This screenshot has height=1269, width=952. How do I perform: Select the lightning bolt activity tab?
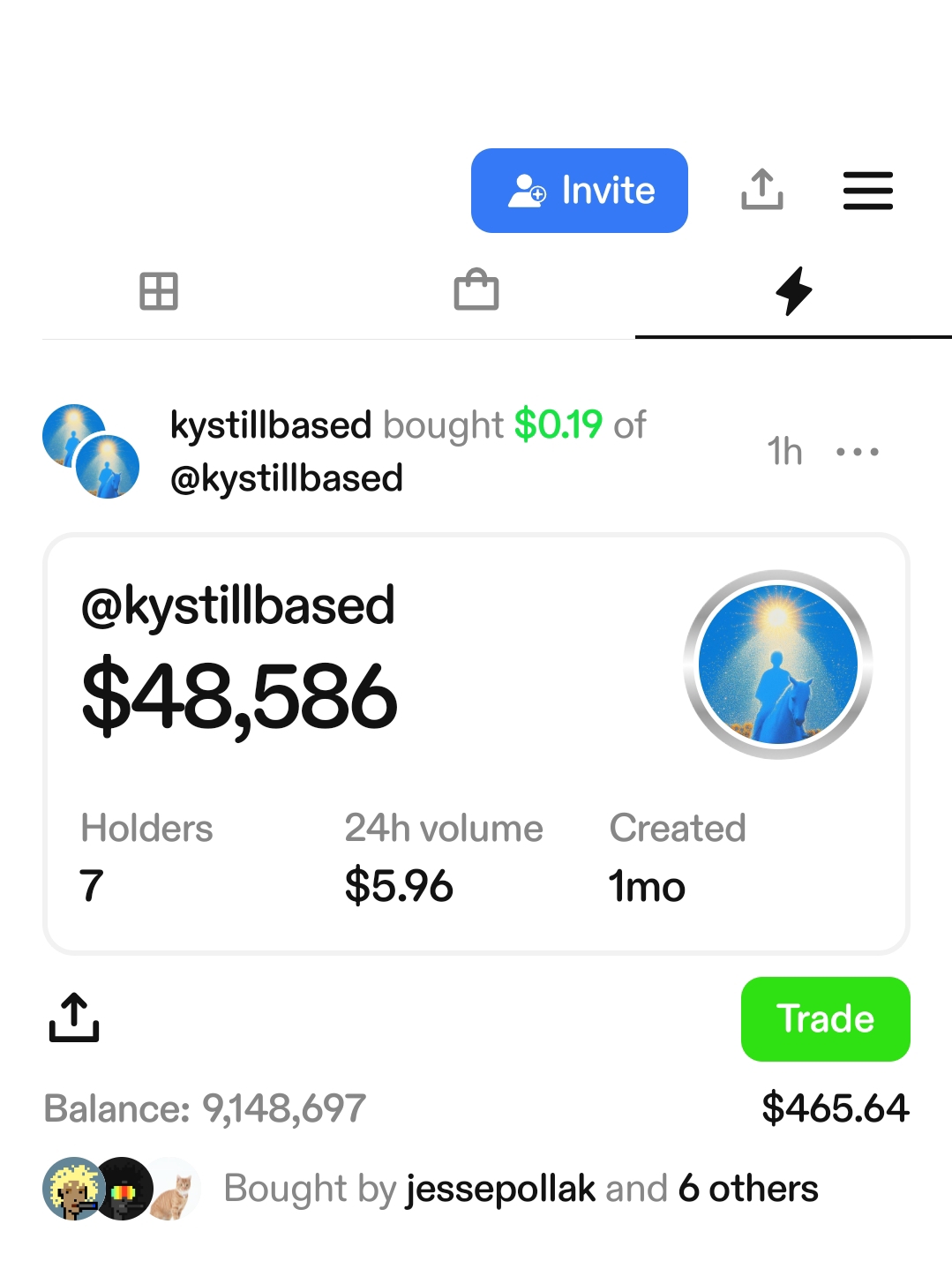click(x=793, y=291)
